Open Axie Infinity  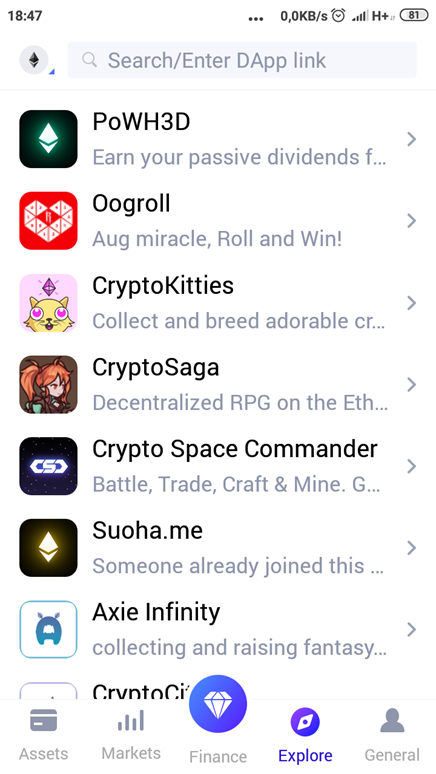point(218,629)
